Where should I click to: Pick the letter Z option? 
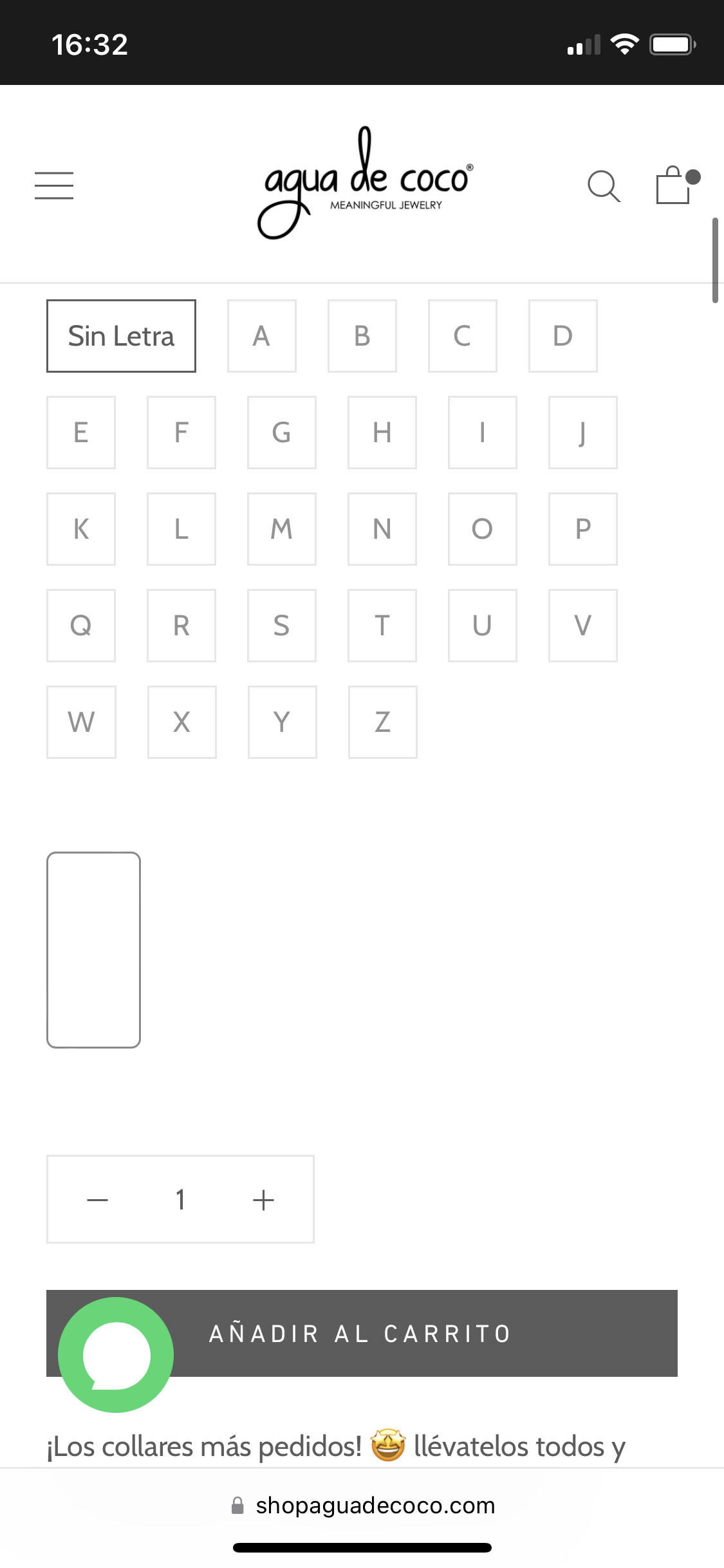tap(382, 722)
